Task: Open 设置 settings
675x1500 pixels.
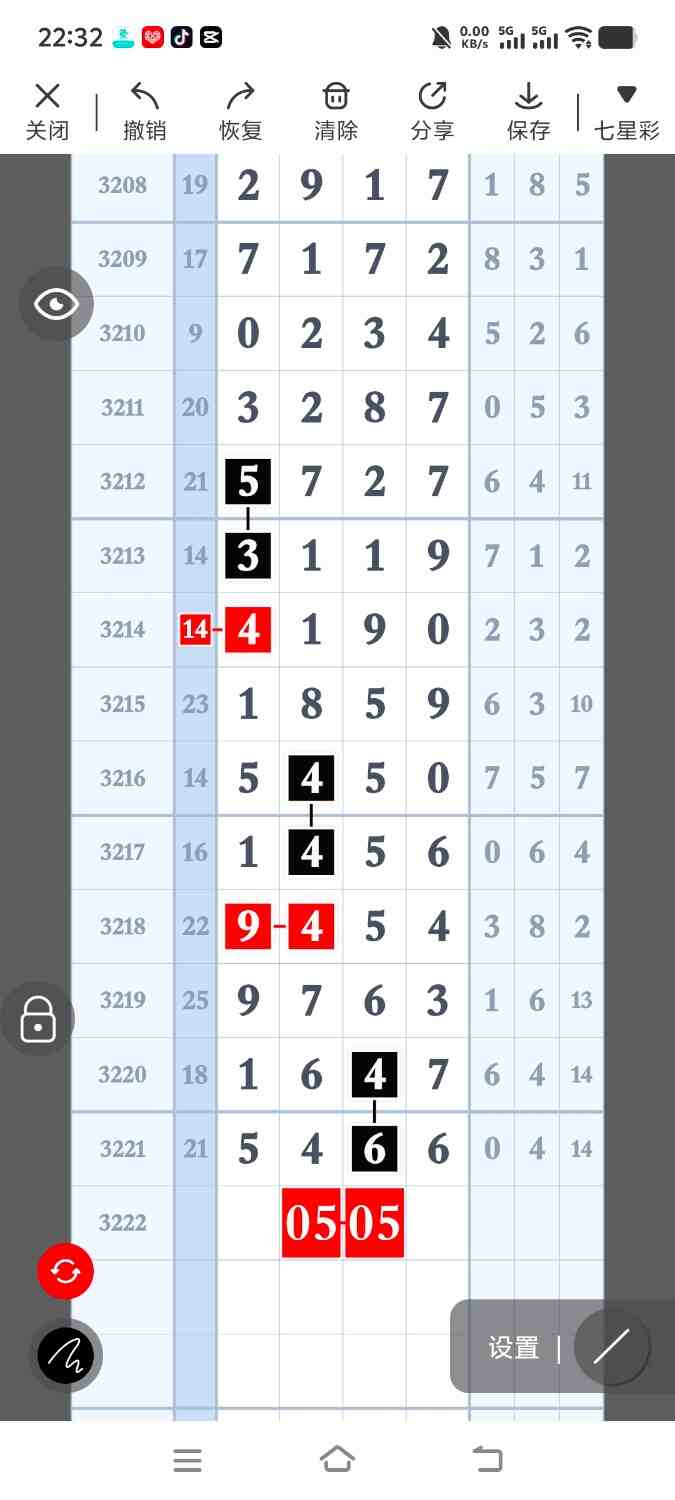Action: (514, 1347)
